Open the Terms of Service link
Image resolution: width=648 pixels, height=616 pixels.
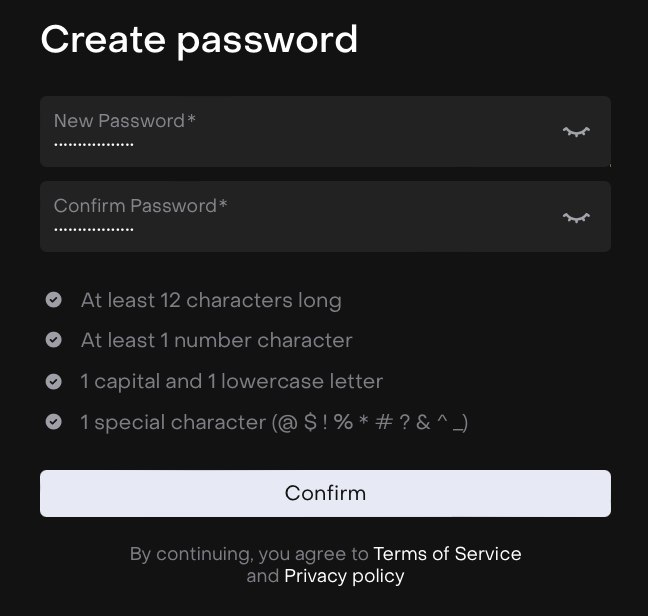[447, 553]
